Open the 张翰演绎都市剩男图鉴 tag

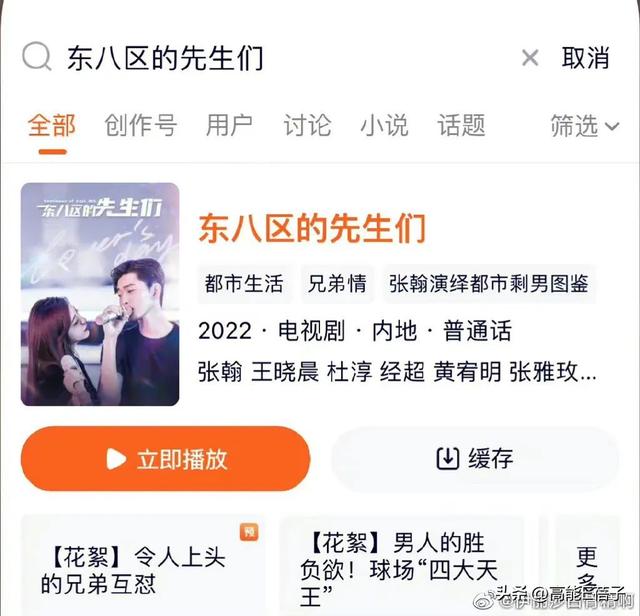[x=489, y=283]
